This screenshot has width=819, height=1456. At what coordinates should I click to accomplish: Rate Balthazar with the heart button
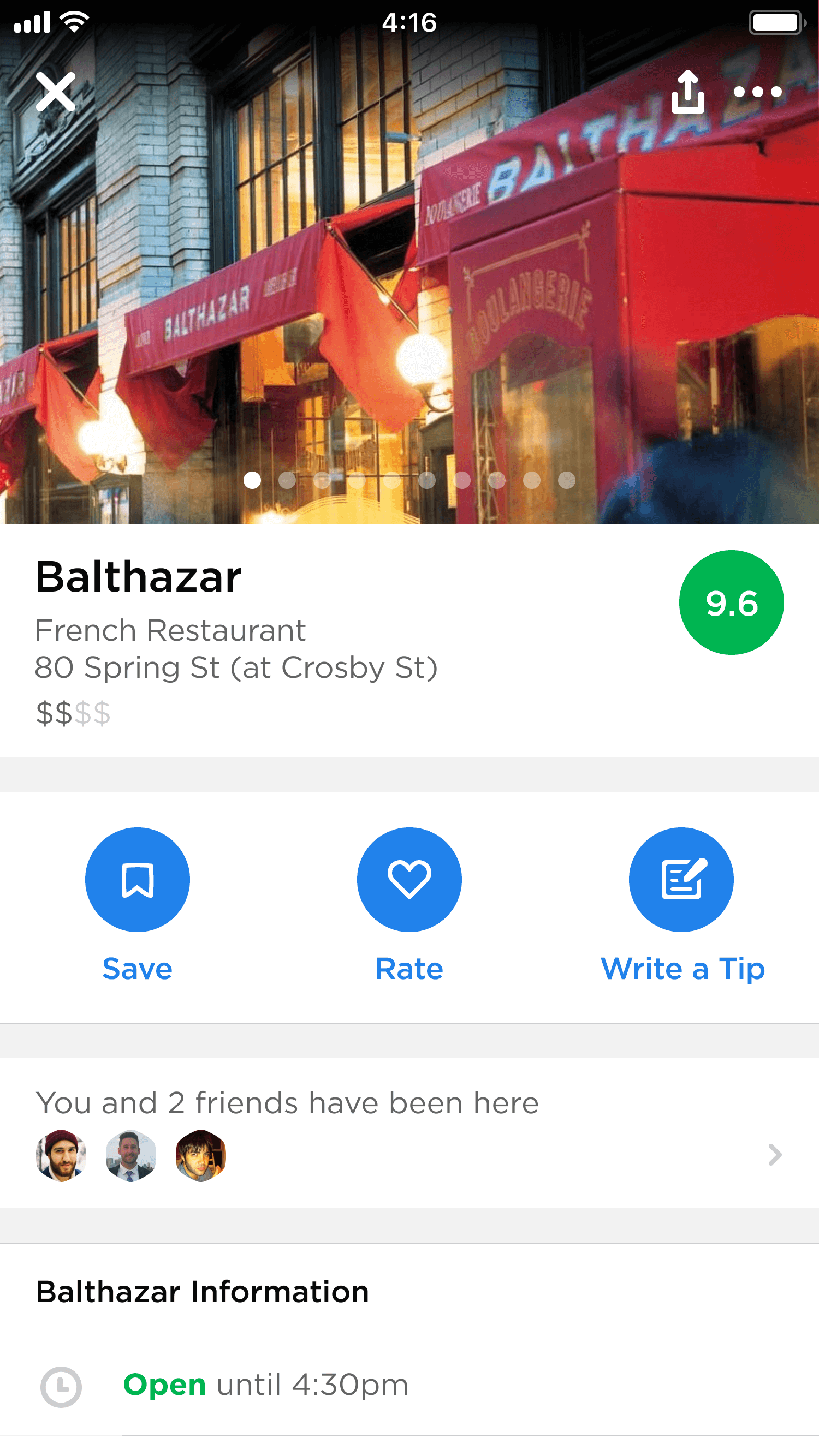pos(409,879)
